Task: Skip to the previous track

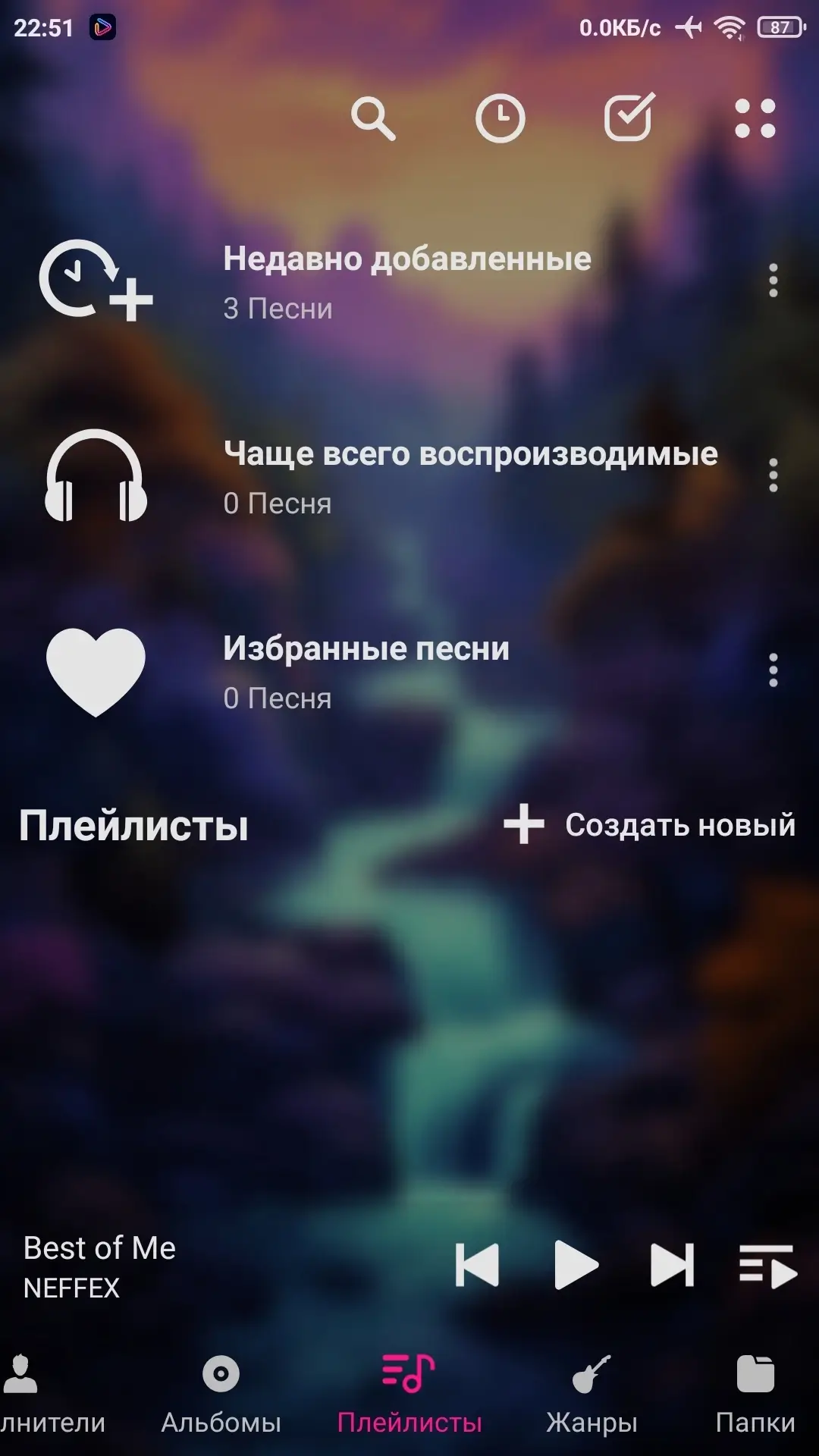Action: pos(477,1265)
